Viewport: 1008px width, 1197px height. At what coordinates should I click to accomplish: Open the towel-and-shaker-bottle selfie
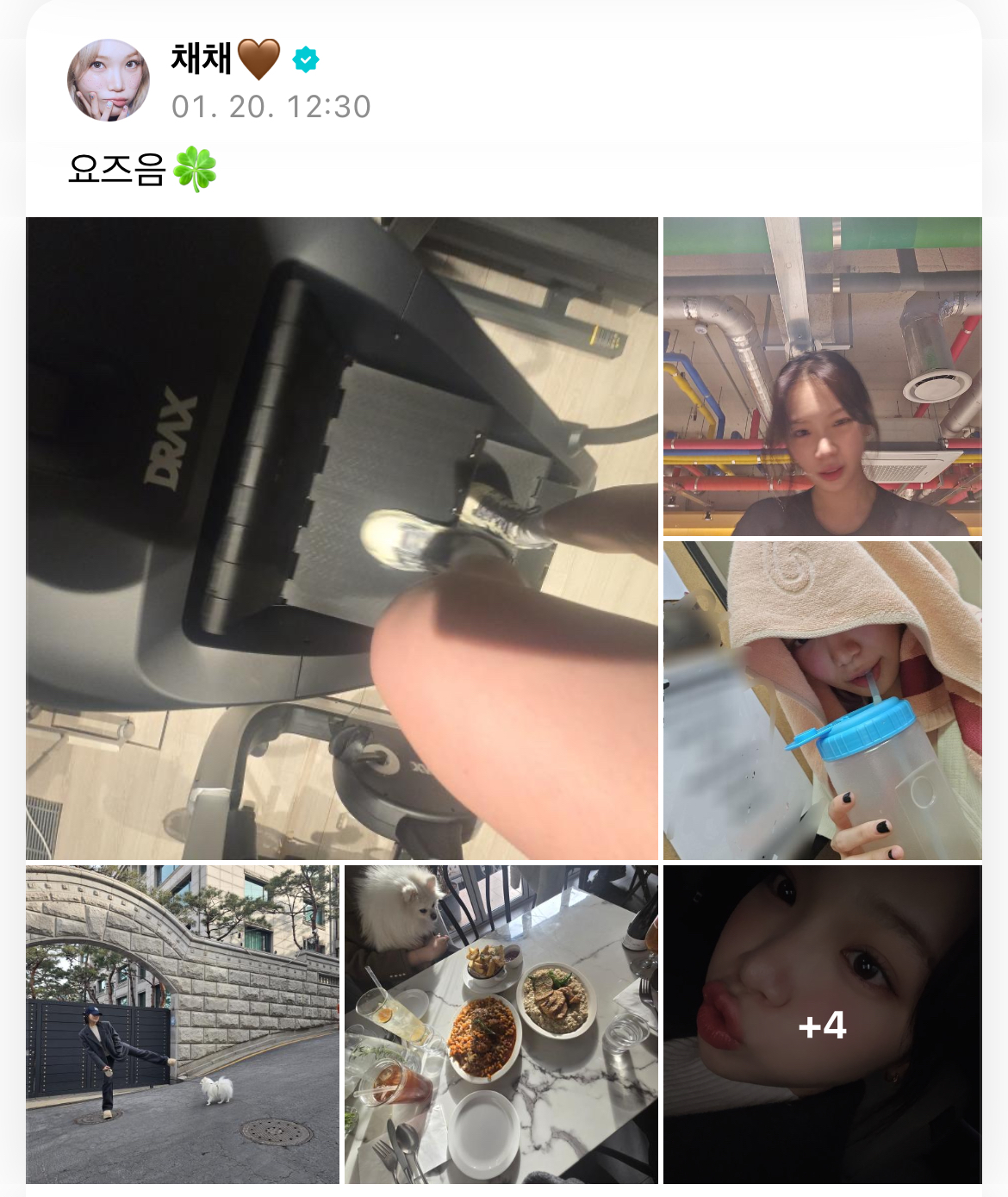821,698
